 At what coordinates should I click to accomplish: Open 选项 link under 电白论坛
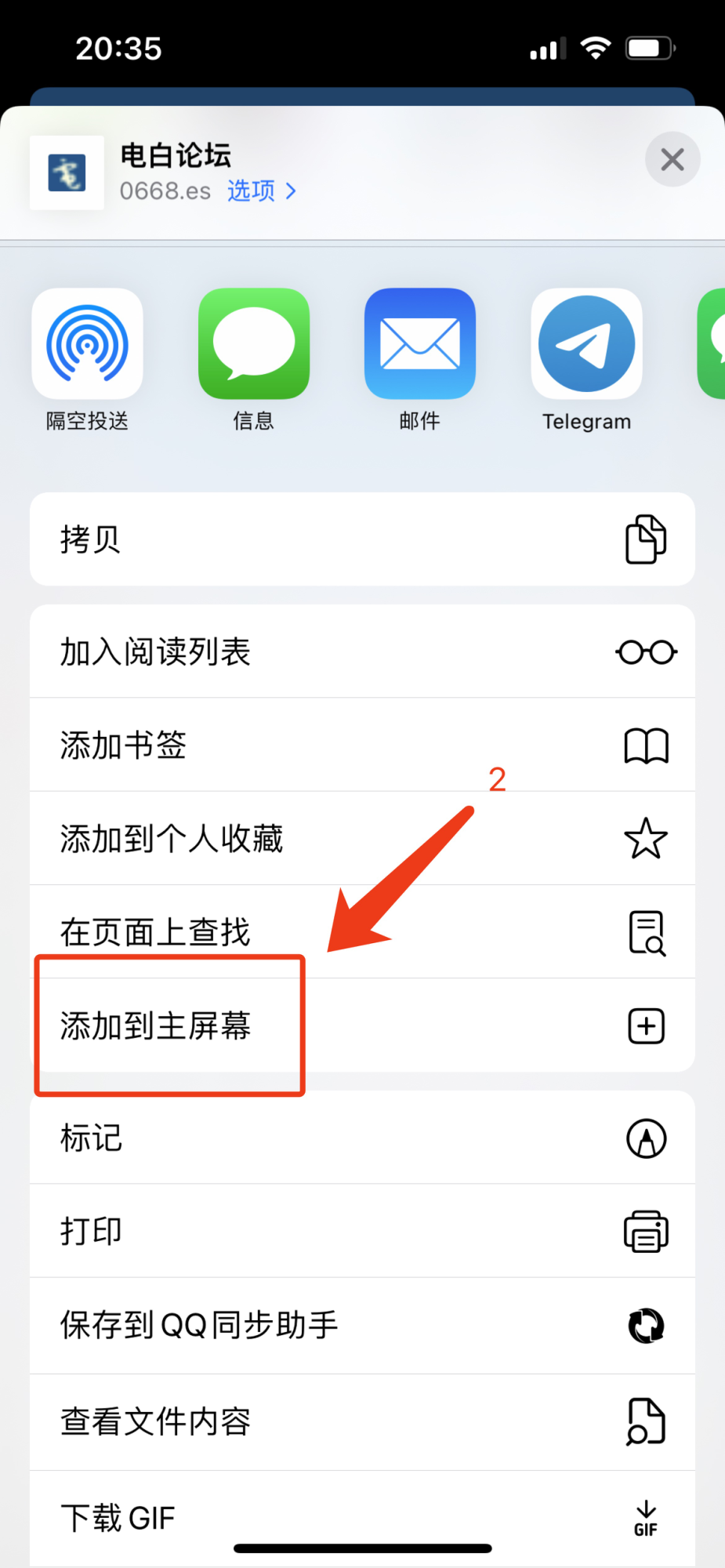point(261,191)
